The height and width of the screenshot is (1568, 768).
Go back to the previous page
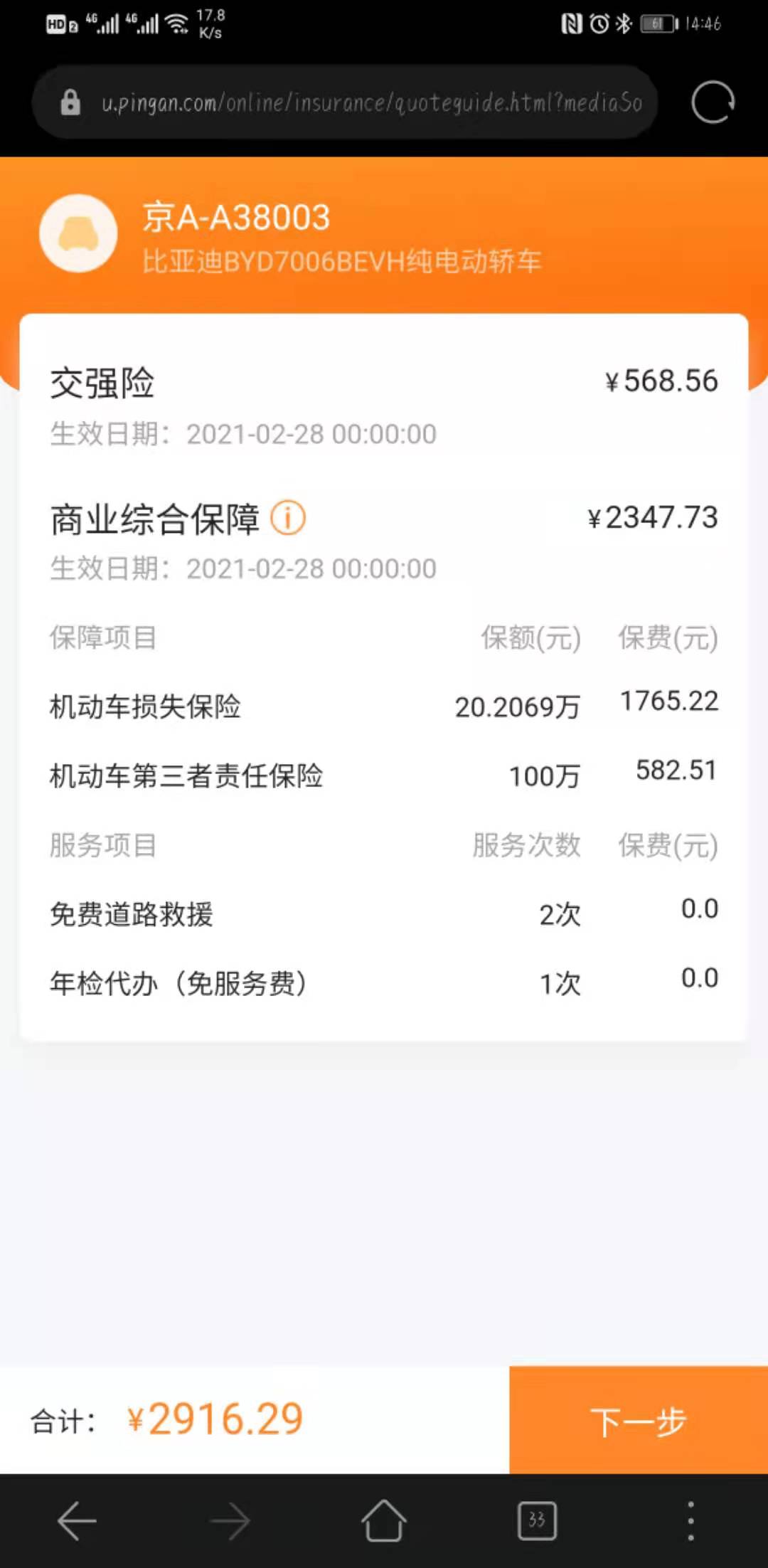pyautogui.click(x=77, y=1521)
